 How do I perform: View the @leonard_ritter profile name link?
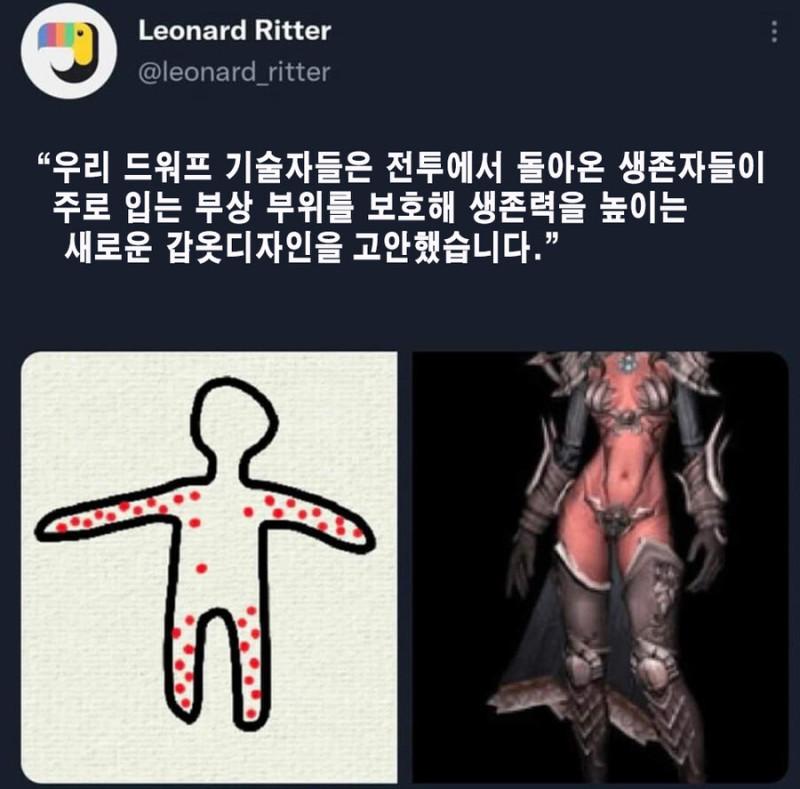(232, 31)
